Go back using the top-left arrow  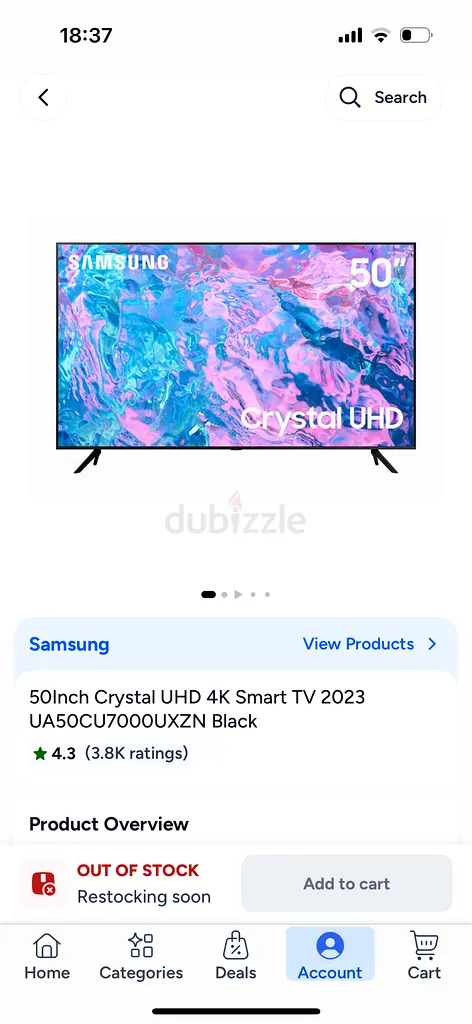pyautogui.click(x=43, y=97)
